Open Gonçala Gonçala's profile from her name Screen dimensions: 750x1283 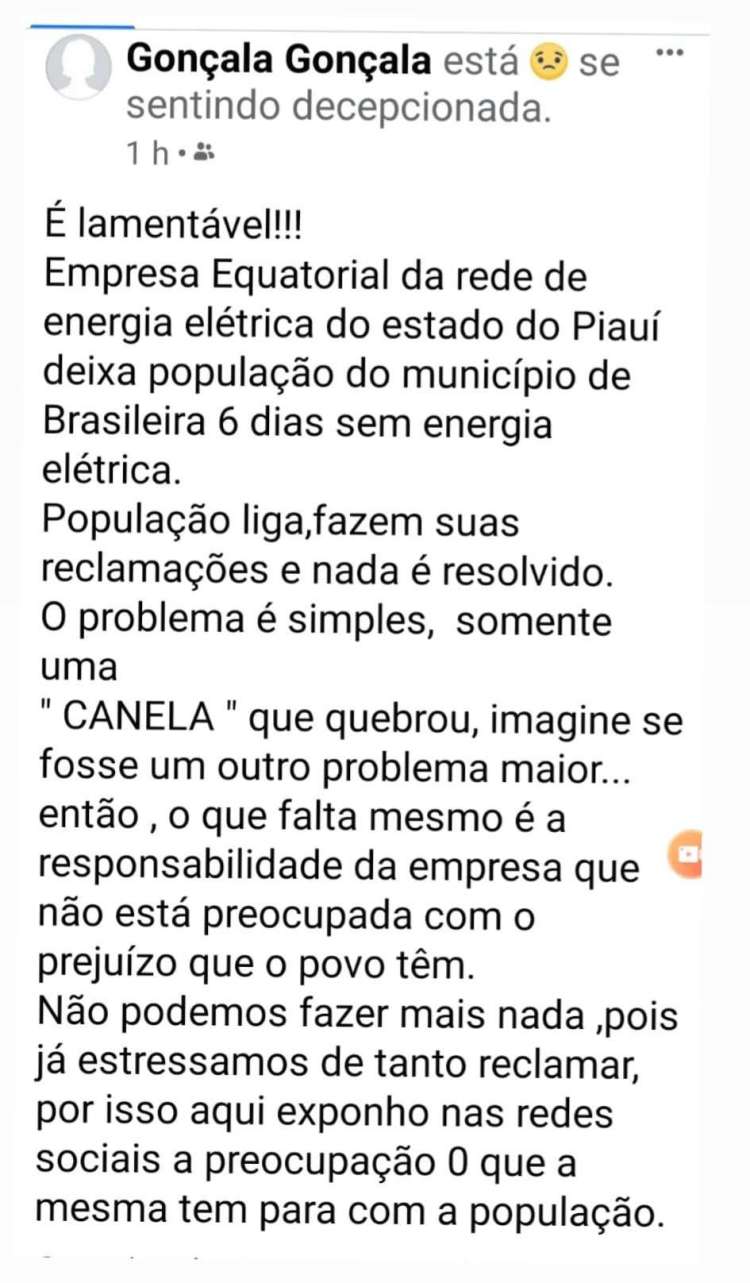point(280,62)
